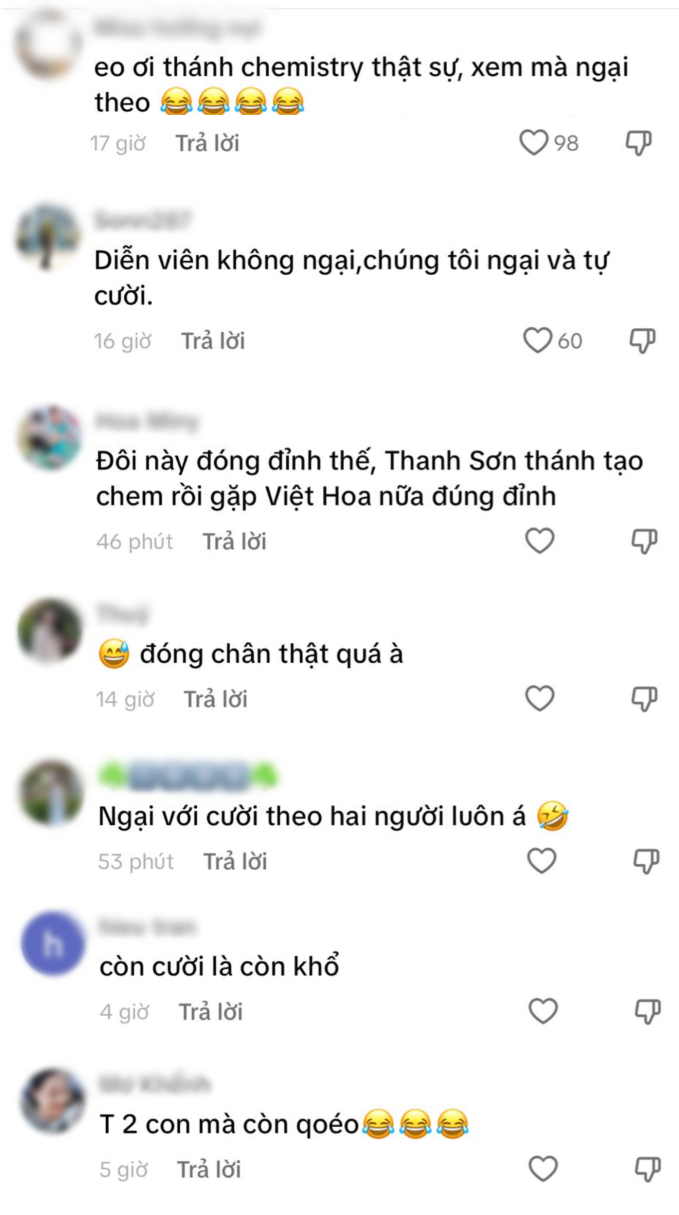Reply to the 'Ngại với cười theo' comment
This screenshot has height=1215, width=679.
pyautogui.click(x=235, y=861)
